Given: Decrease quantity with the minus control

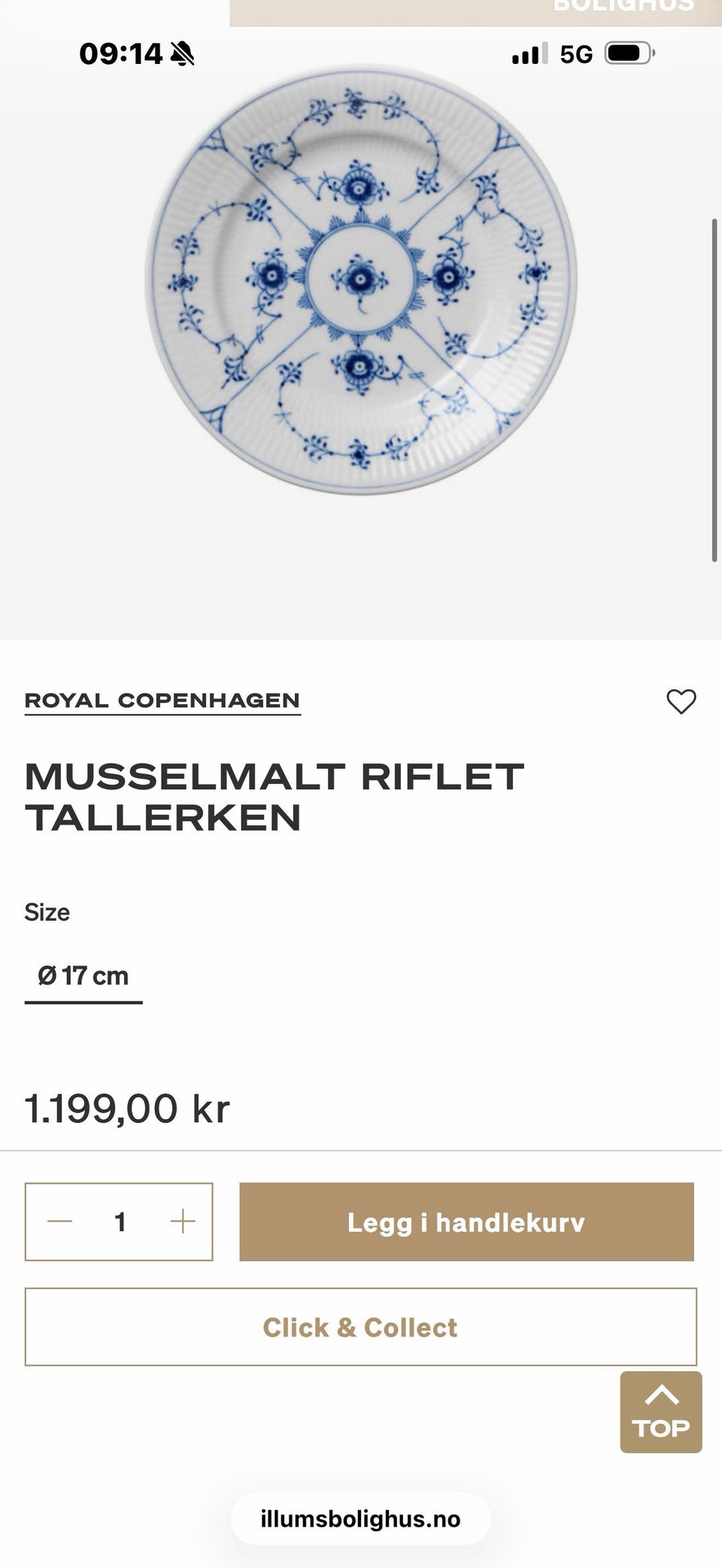Looking at the screenshot, I should click(58, 1221).
